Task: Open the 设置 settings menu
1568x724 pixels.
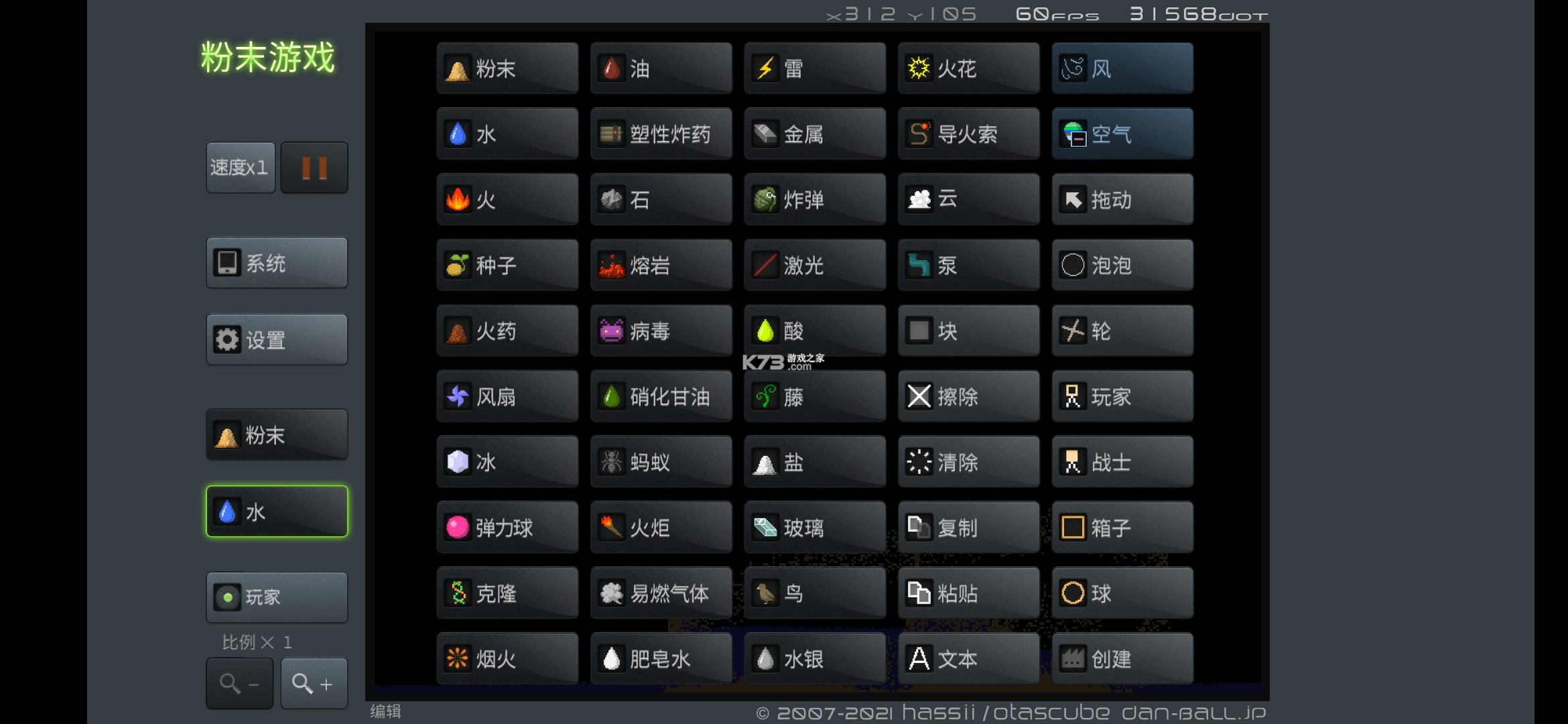Action: (x=276, y=340)
